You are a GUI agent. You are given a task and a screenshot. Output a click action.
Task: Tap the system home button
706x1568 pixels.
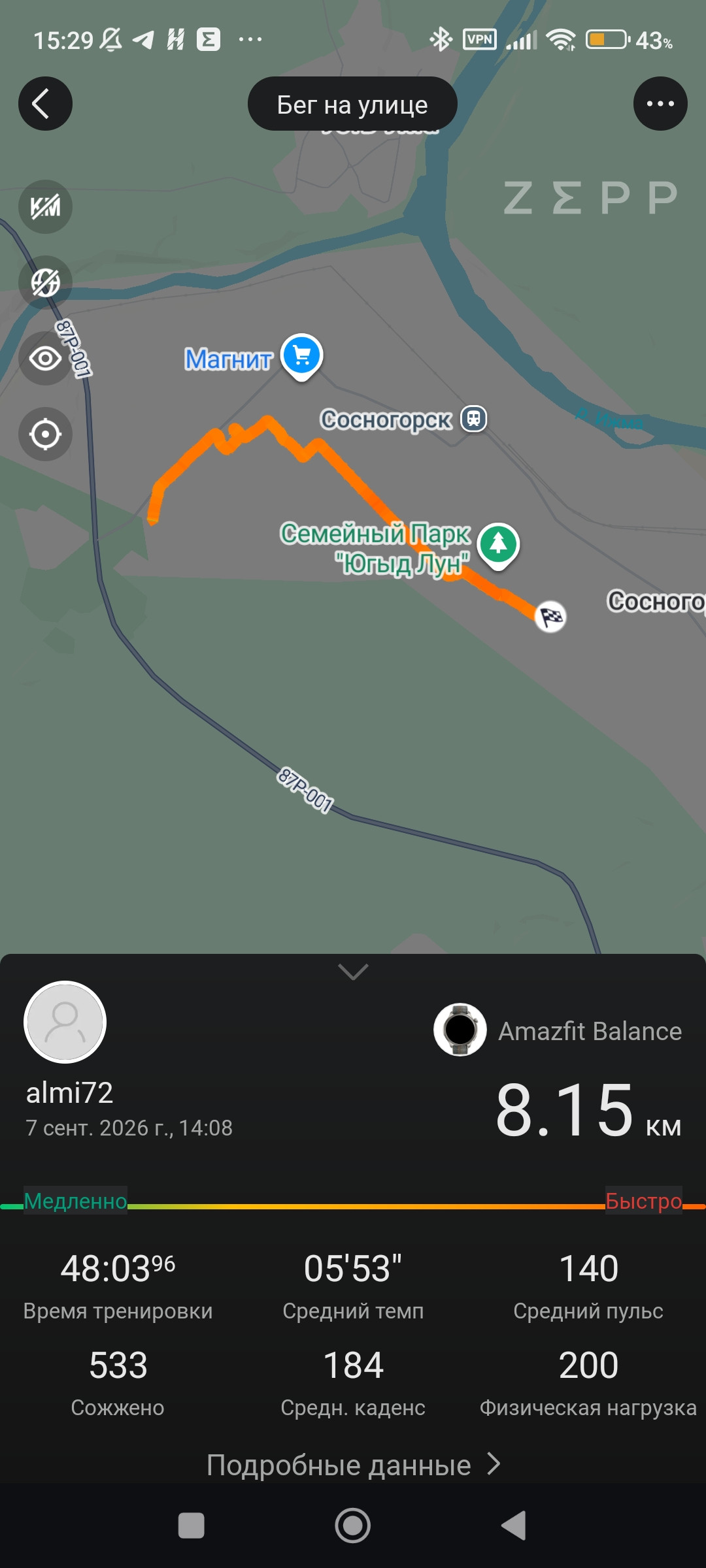[353, 1526]
